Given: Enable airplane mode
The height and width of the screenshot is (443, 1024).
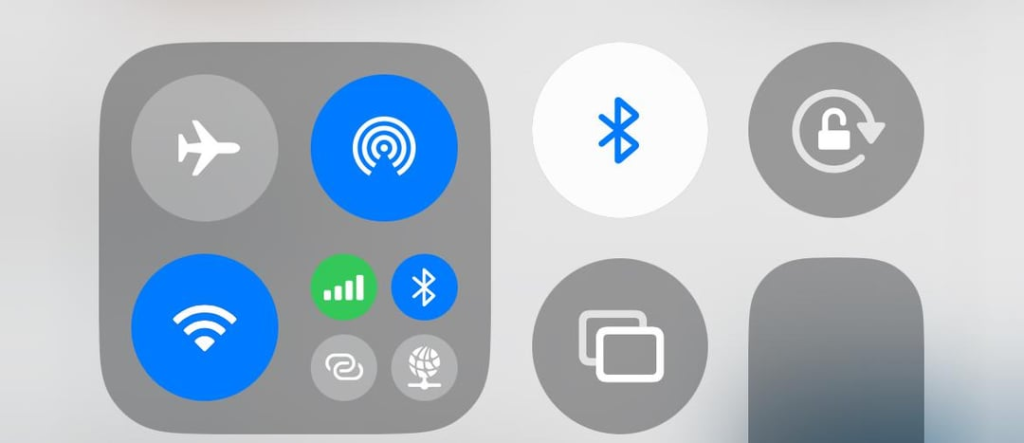Looking at the screenshot, I should pyautogui.click(x=206, y=148).
